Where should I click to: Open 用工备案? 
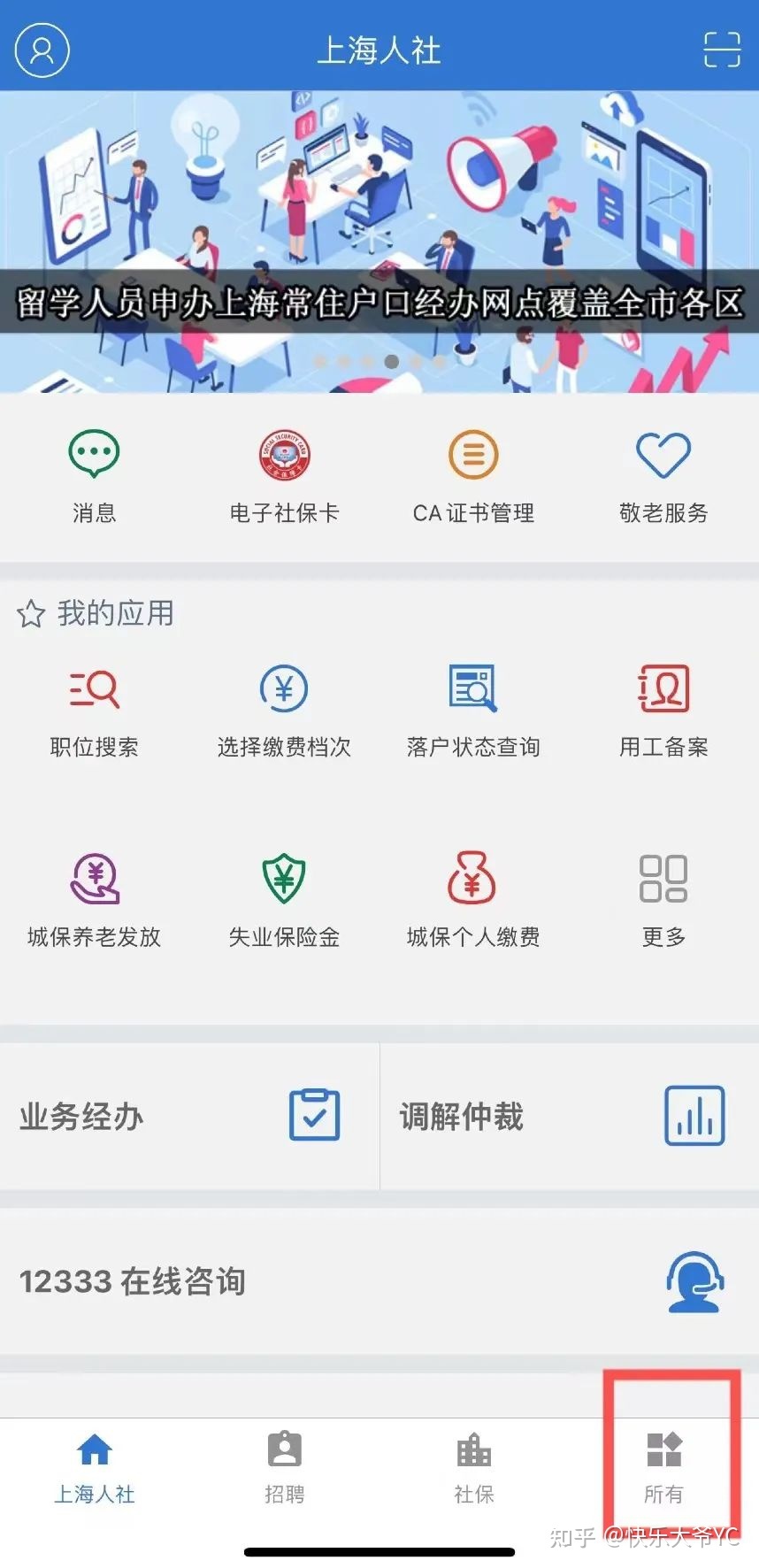tap(663, 711)
